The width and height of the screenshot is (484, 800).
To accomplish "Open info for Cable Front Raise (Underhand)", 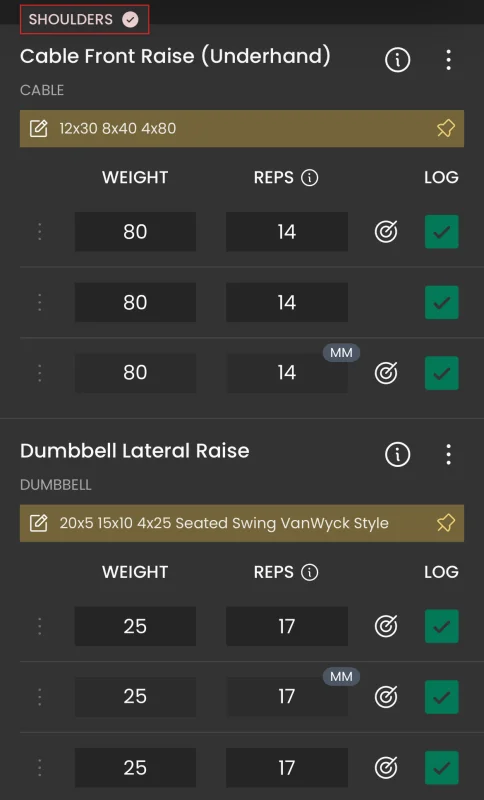I will coord(397,60).
